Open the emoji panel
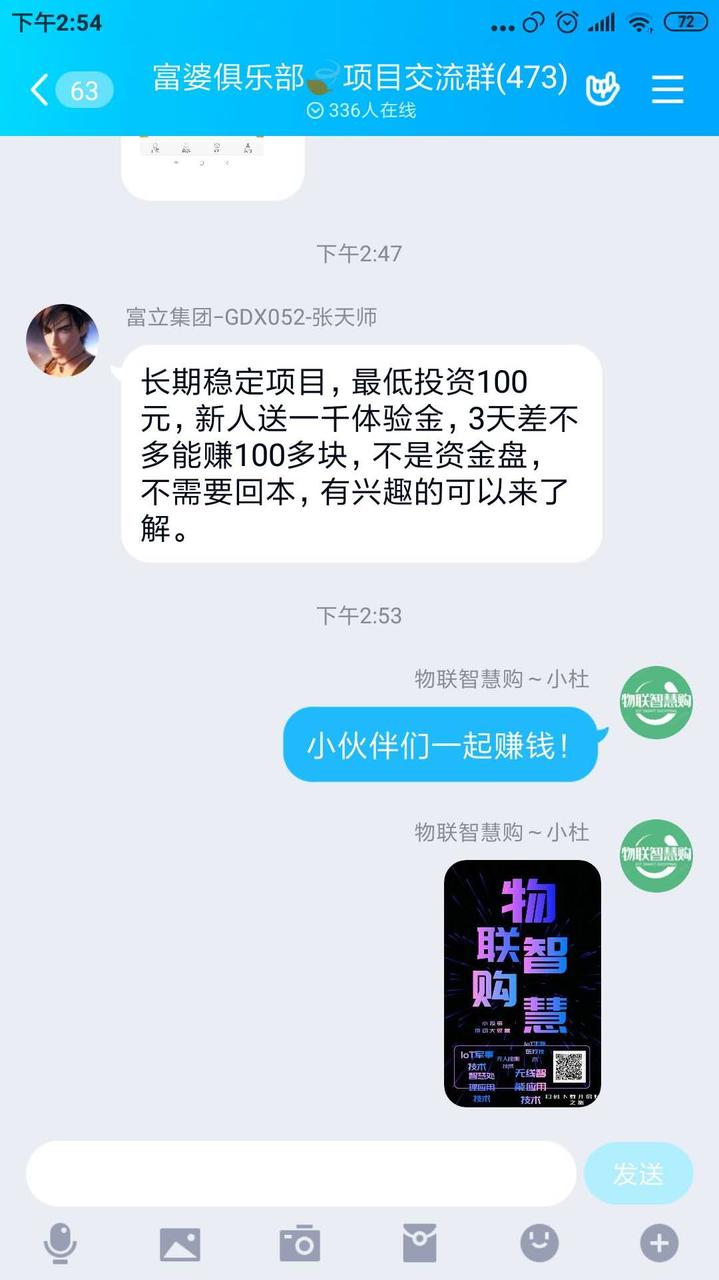 [539, 1243]
